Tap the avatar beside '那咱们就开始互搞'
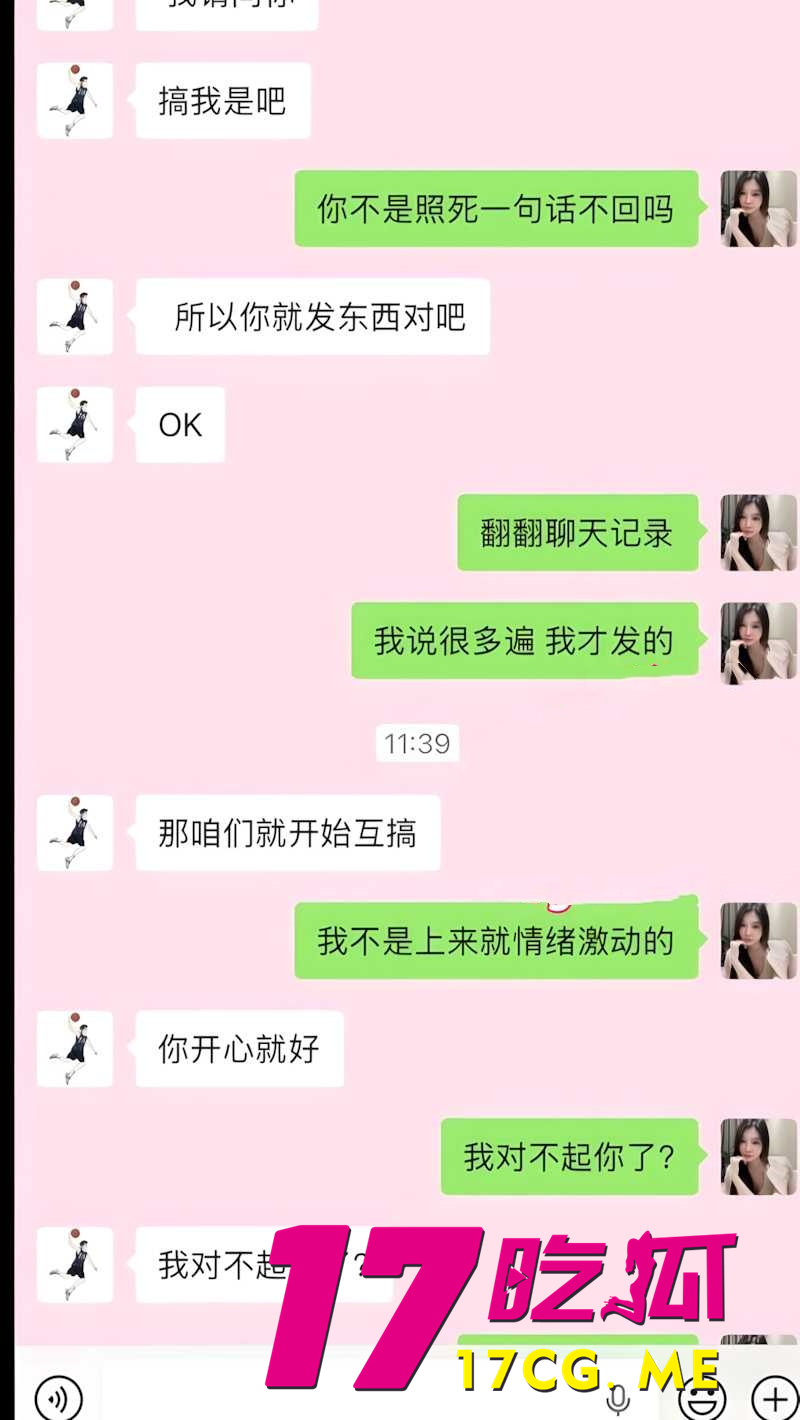This screenshot has height=1420, width=800. tap(74, 833)
